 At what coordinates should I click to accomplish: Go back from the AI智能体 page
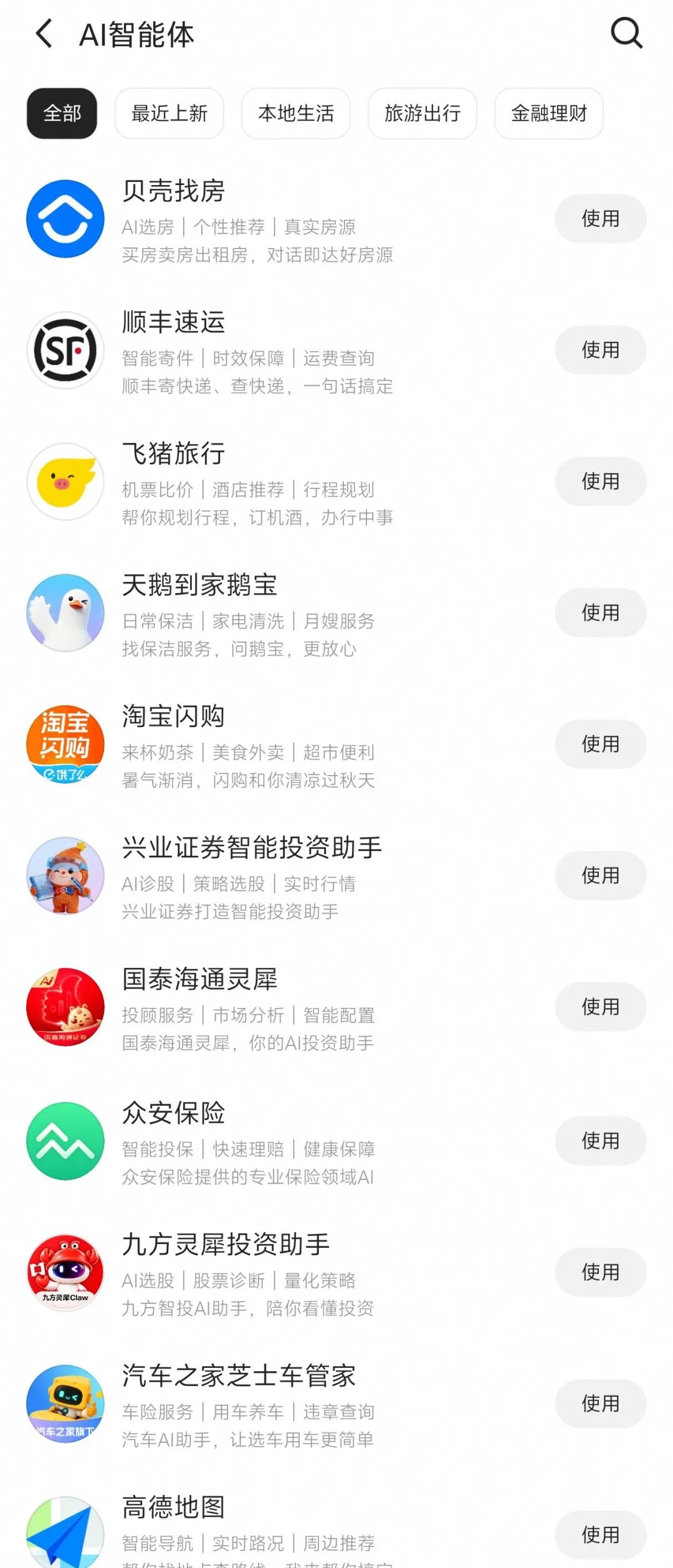pyautogui.click(x=44, y=34)
